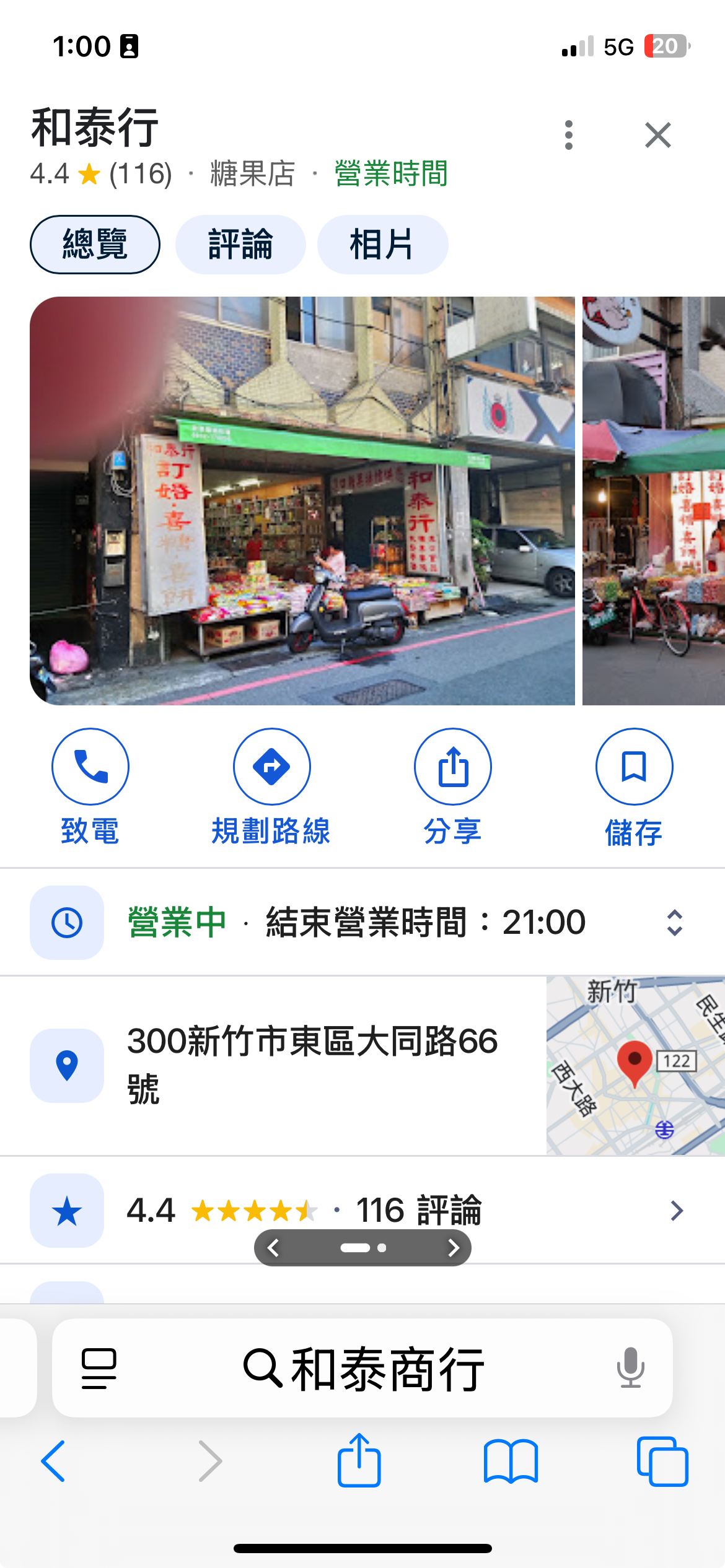Open directions with the 規劃路線 icon

point(271,766)
